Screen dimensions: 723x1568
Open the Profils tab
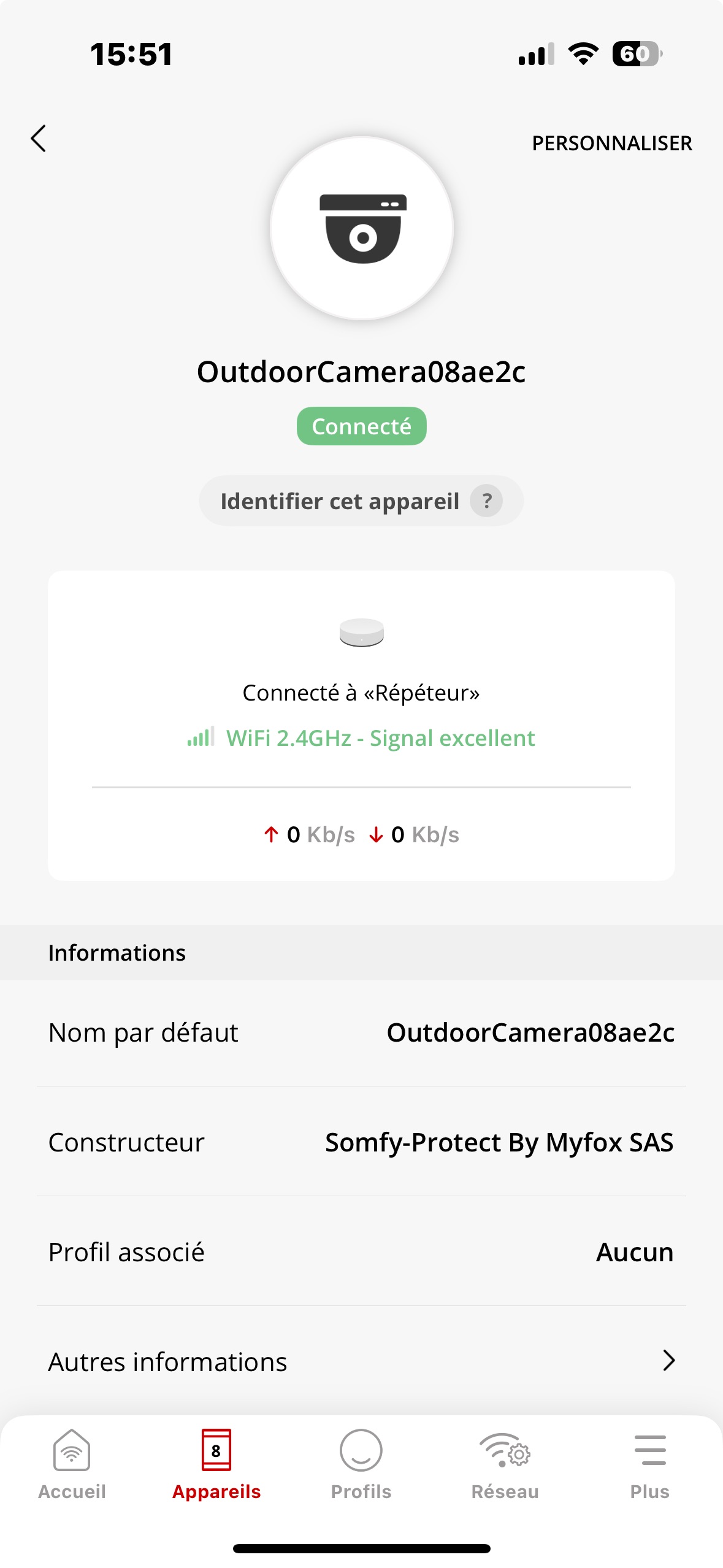361,1464
